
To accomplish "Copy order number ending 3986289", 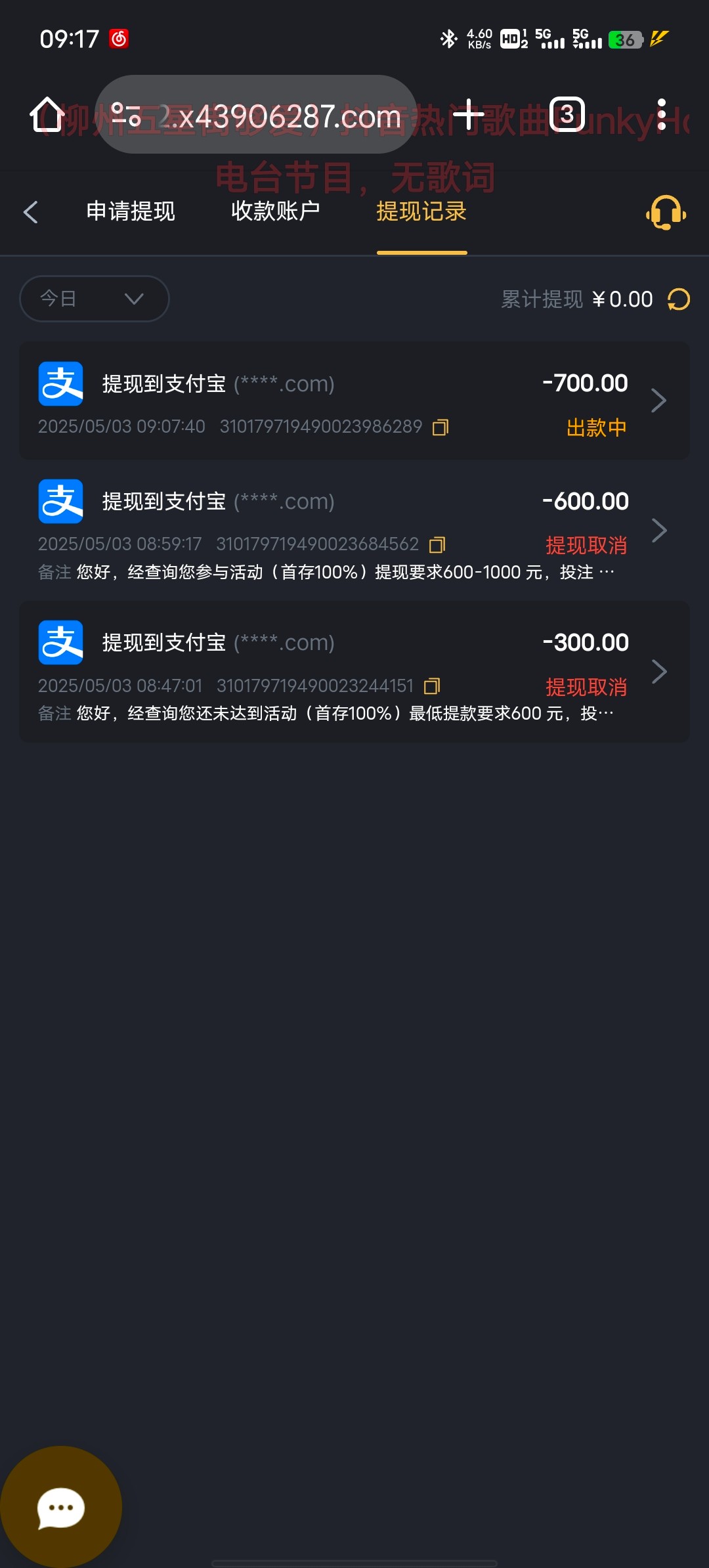I will pyautogui.click(x=440, y=427).
